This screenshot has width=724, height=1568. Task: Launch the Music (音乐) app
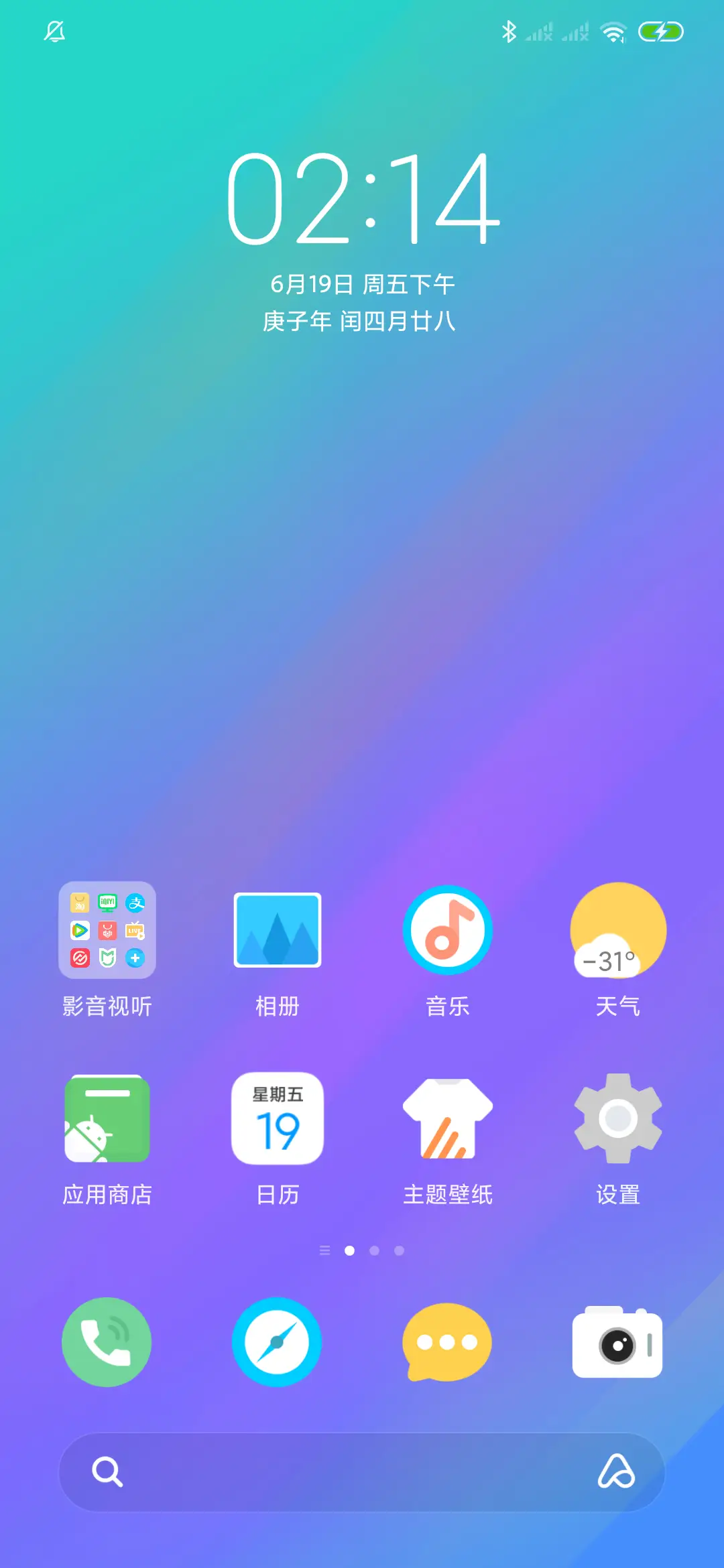tap(448, 930)
